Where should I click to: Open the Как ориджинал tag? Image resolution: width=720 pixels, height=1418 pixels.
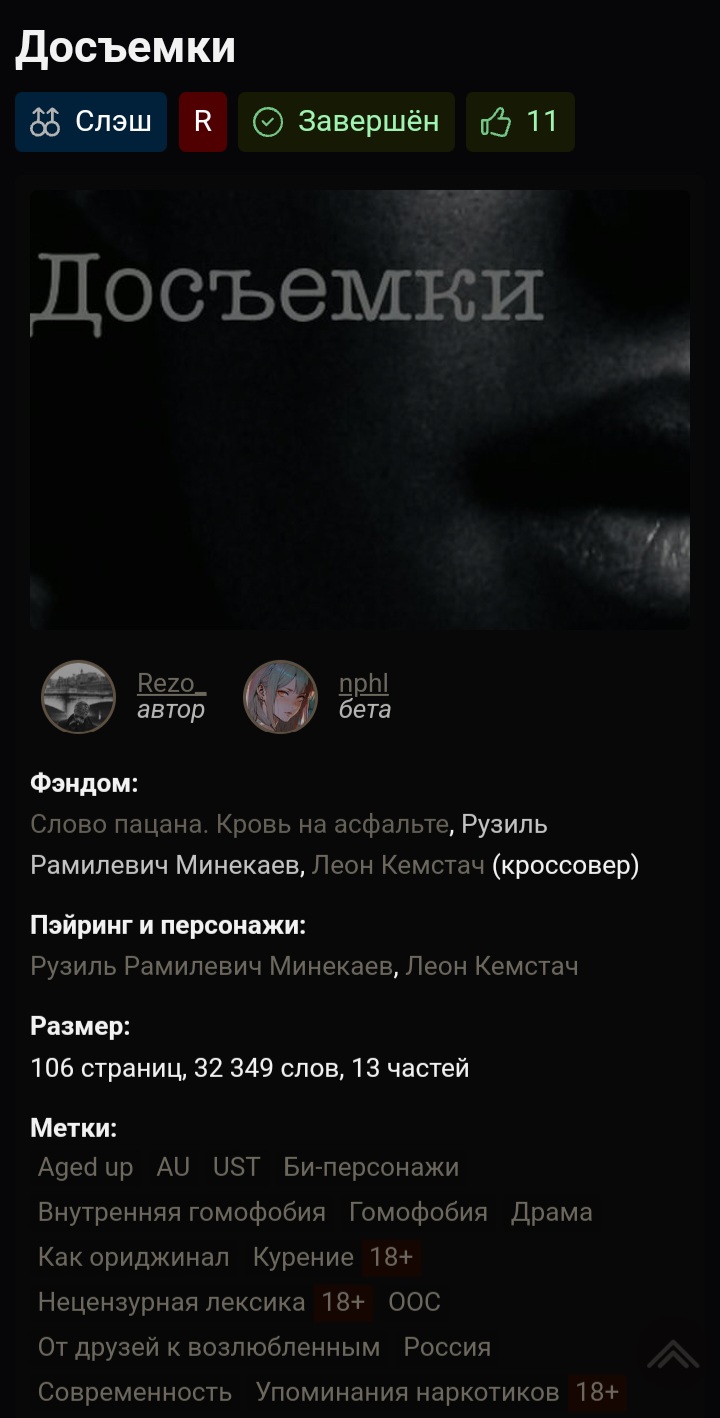coord(133,1257)
